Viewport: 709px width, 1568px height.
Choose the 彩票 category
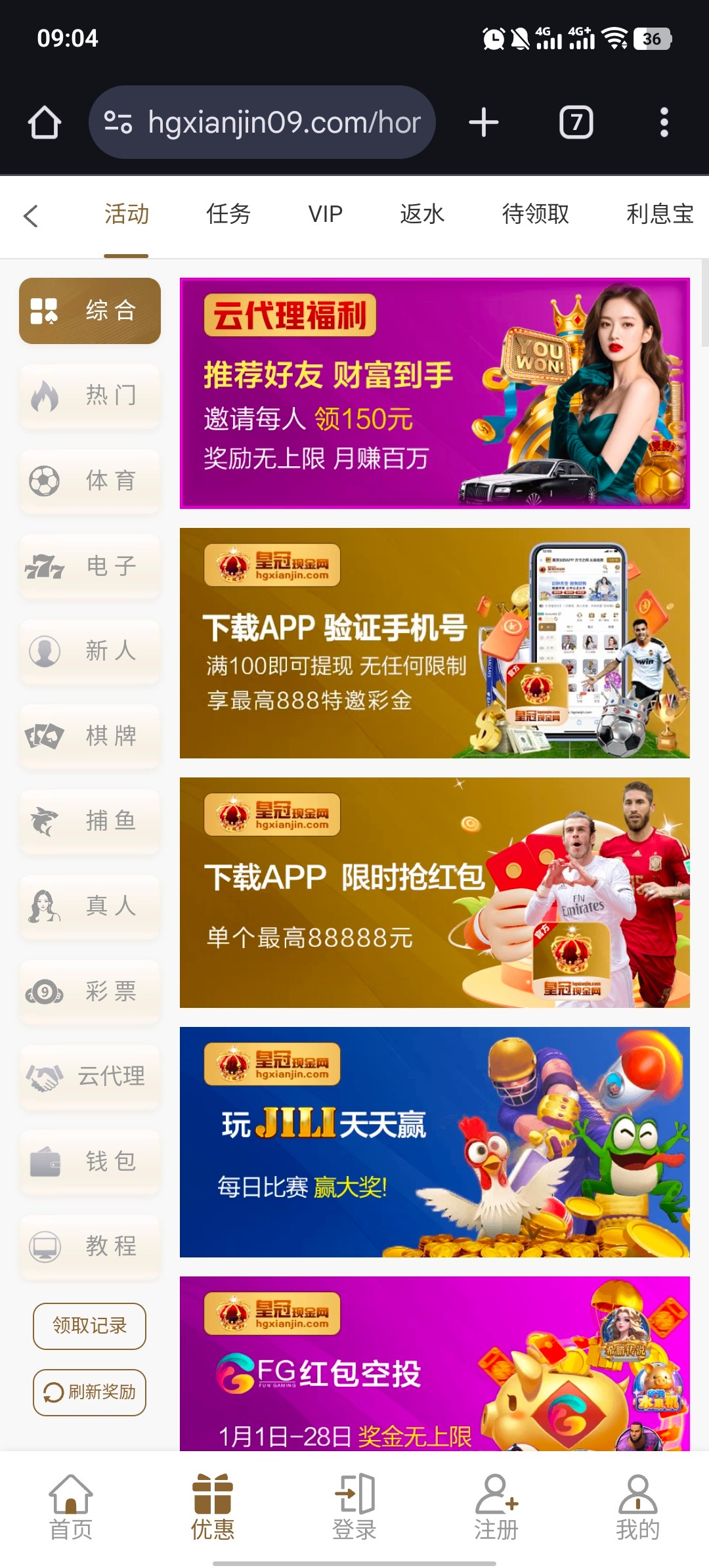[90, 991]
